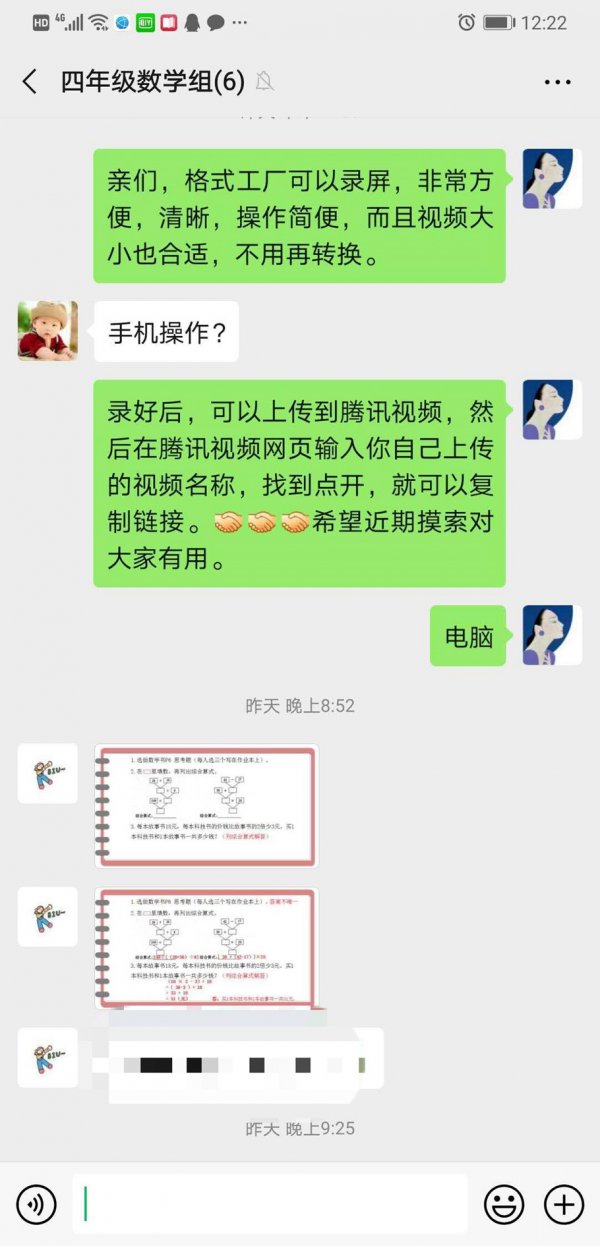600x1246 pixels.
Task: Open the group chat options menu
Action: click(558, 82)
